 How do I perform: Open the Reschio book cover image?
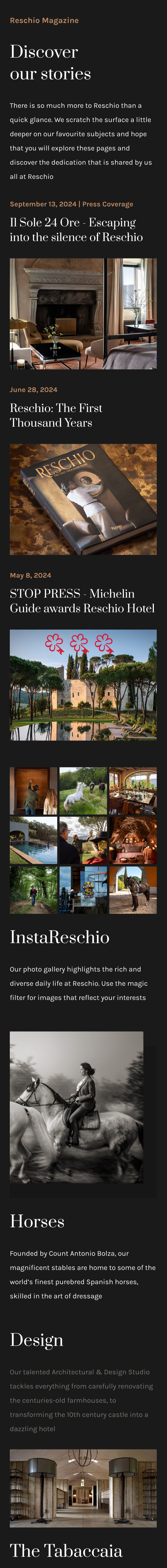[83, 499]
